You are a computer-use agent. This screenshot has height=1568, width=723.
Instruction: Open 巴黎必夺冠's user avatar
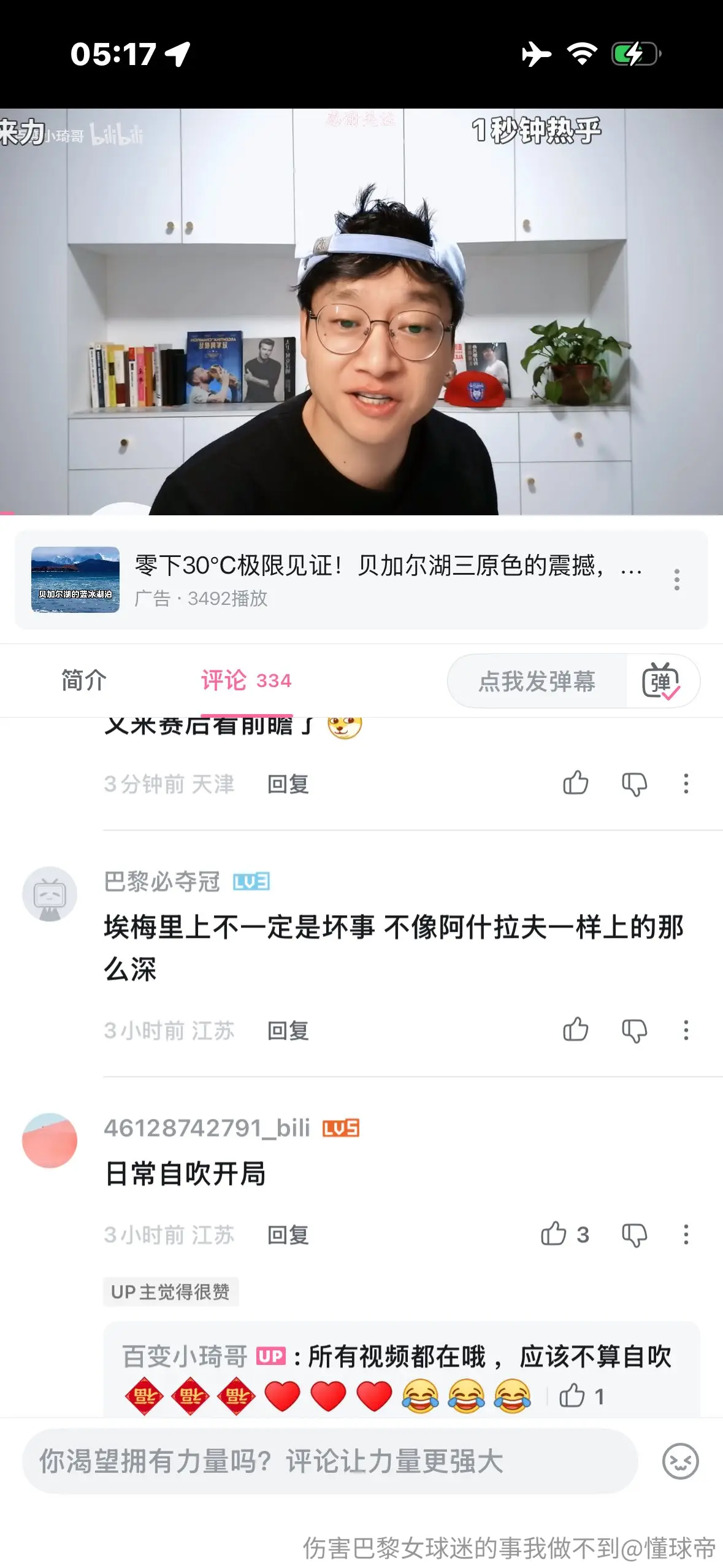[x=50, y=894]
